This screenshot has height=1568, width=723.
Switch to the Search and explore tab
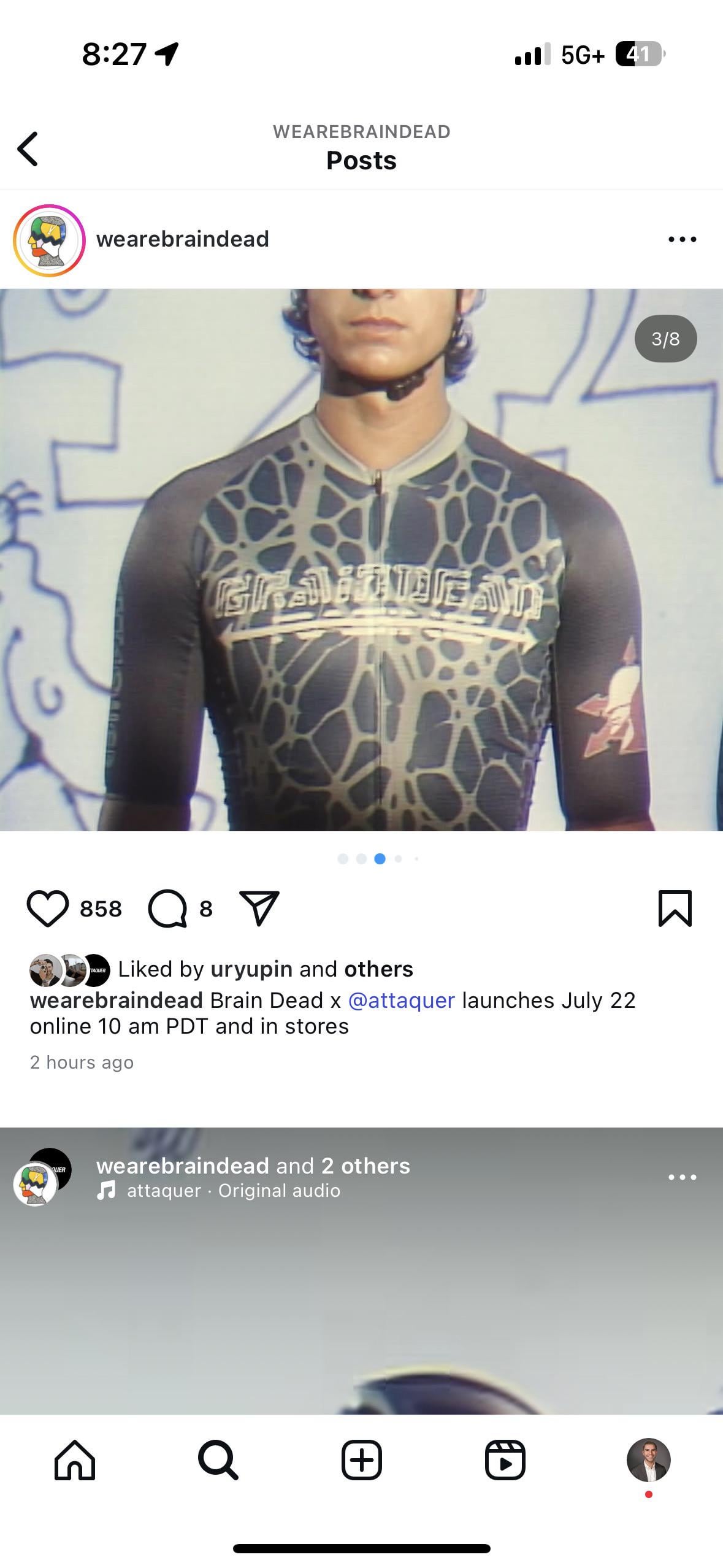[218, 1461]
